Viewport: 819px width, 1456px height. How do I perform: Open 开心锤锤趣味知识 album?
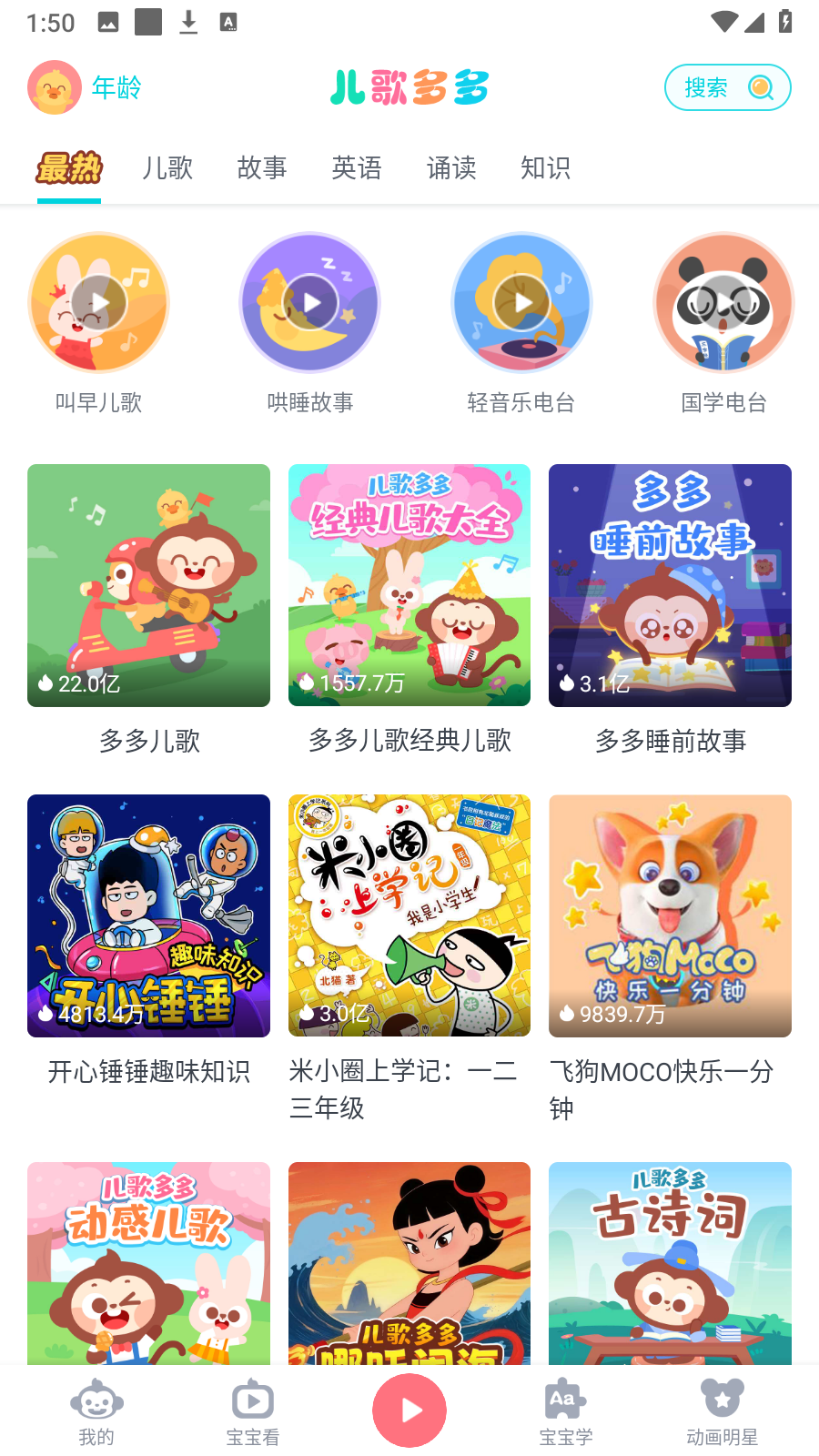click(x=148, y=915)
